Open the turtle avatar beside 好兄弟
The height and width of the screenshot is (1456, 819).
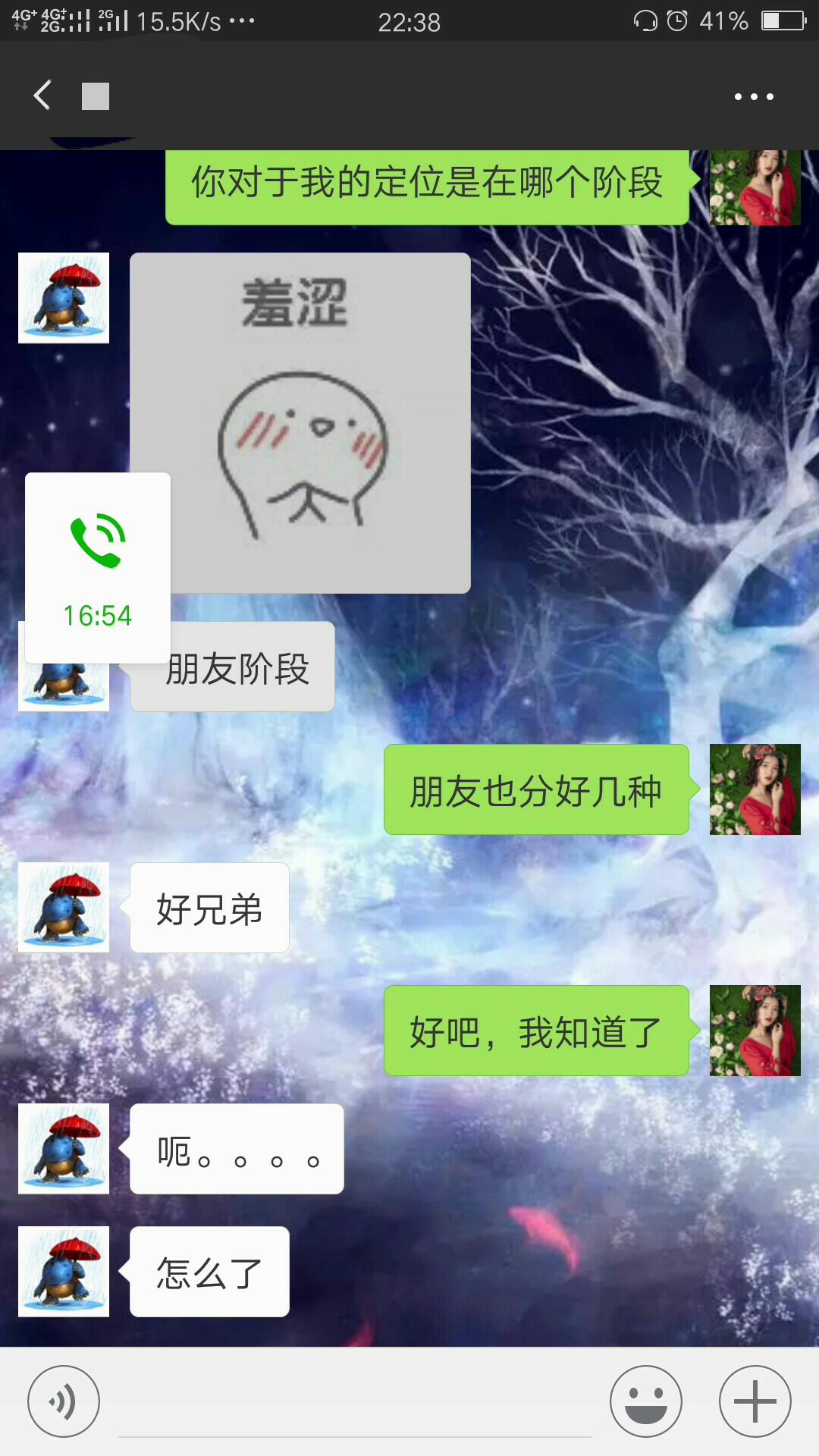64,907
